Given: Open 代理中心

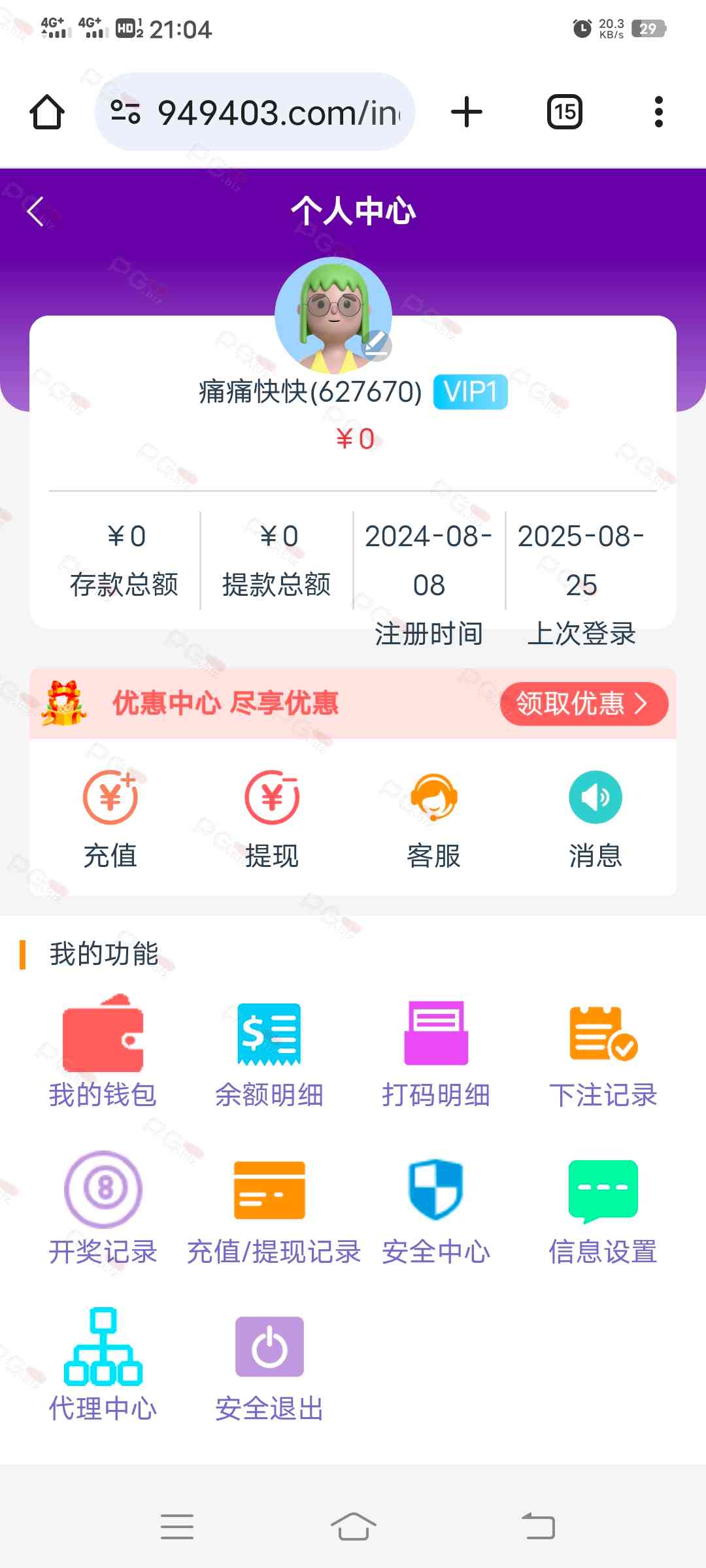Looking at the screenshot, I should click(103, 1365).
